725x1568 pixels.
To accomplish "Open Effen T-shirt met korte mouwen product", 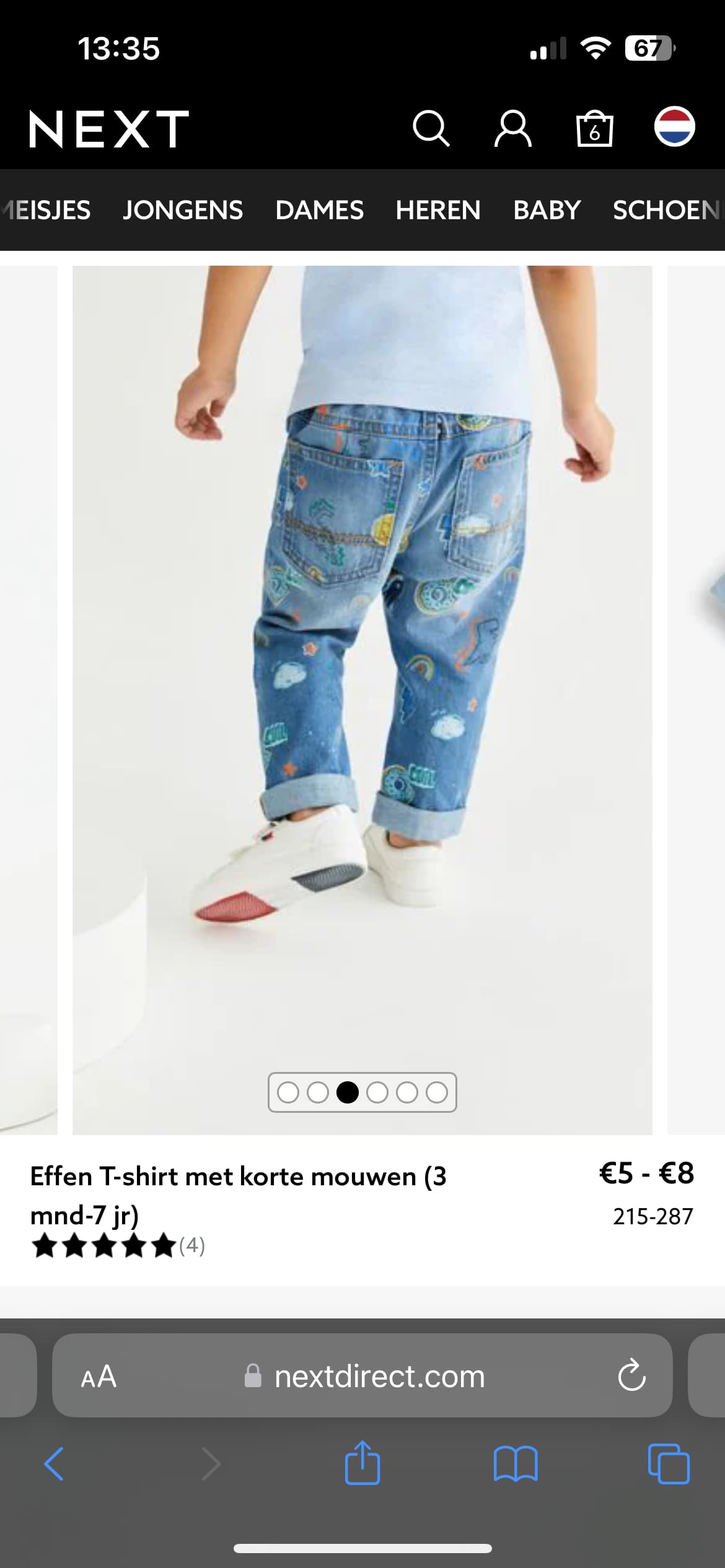I will (x=238, y=1195).
